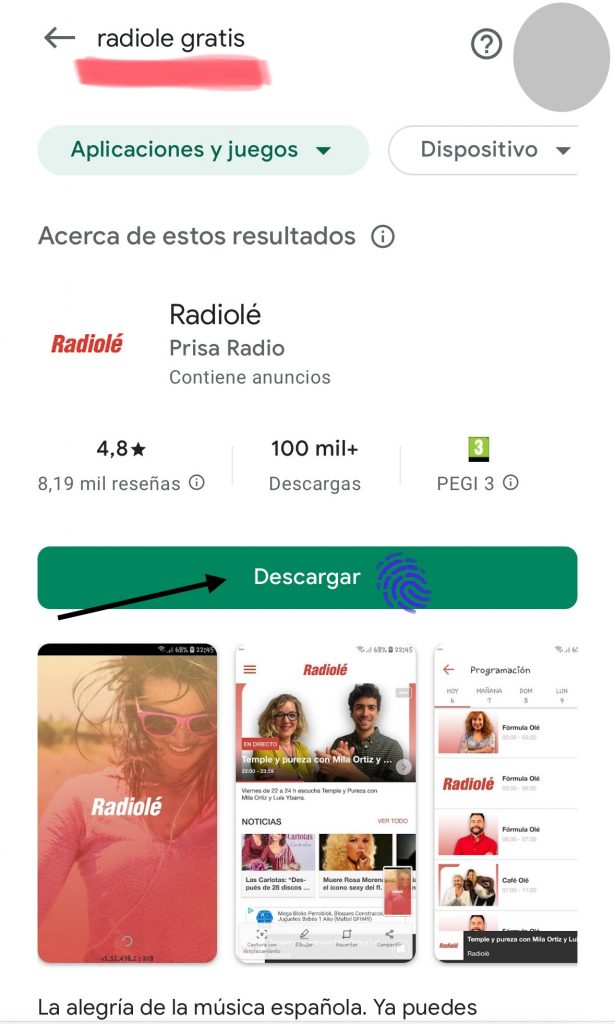Show info about the 8,19 mil reseñas
This screenshot has width=615, height=1024.
coord(197,483)
